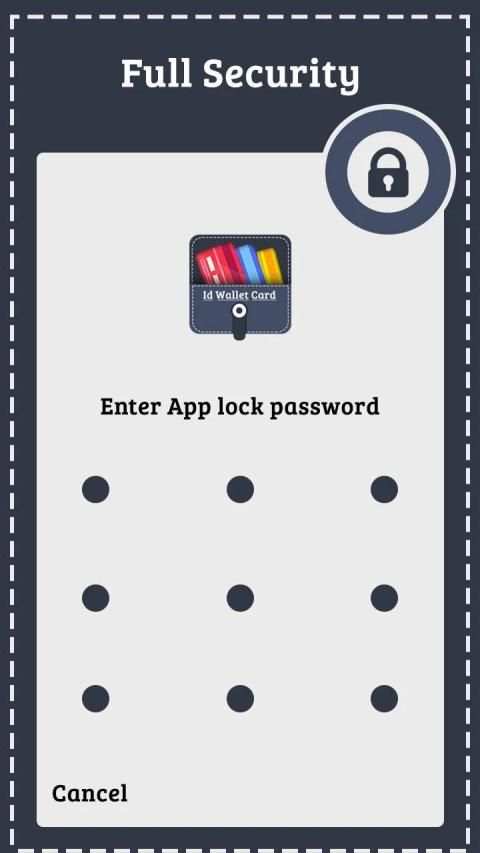
Task: Select the bottom-middle pattern dot
Action: pyautogui.click(x=240, y=699)
